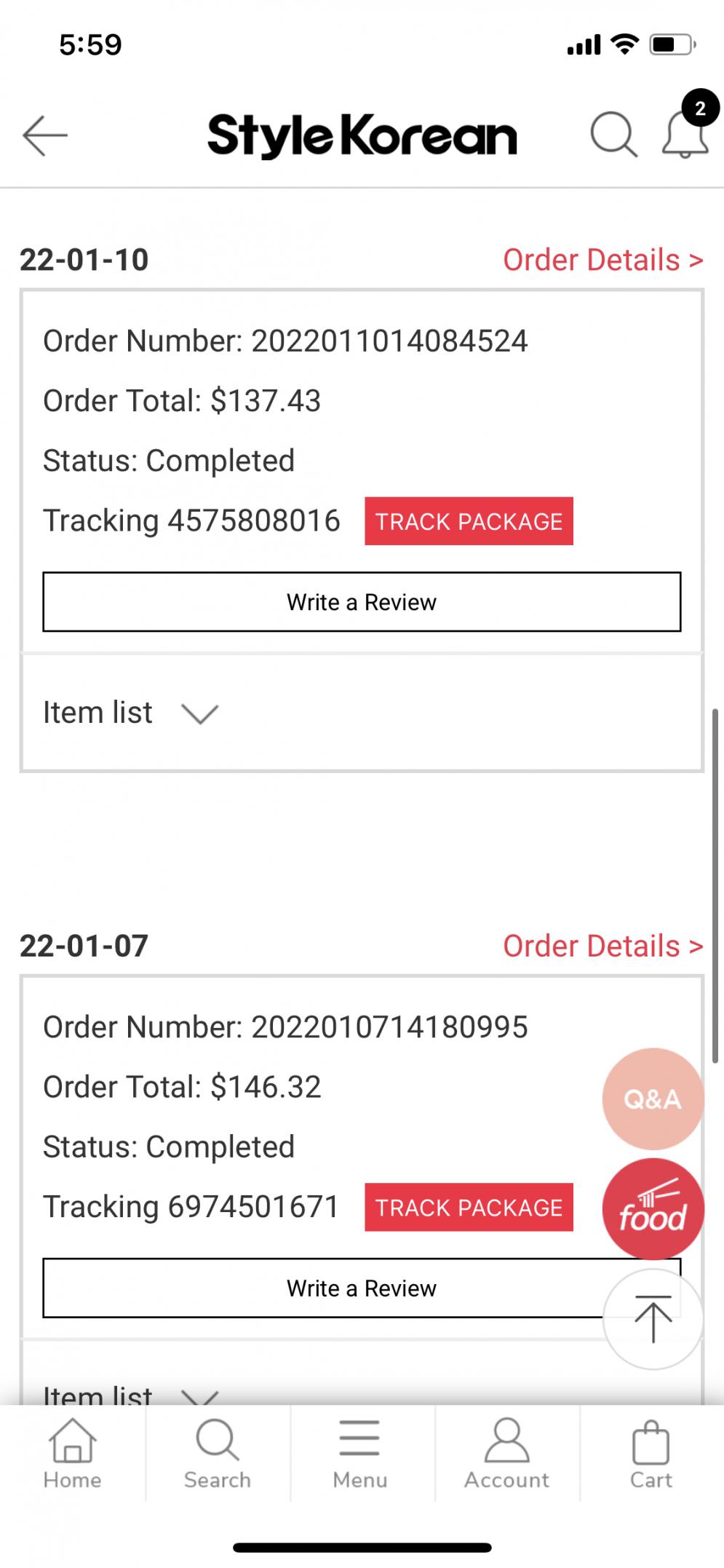The width and height of the screenshot is (724, 1568).
Task: Open the notifications bell
Action: pos(685,135)
